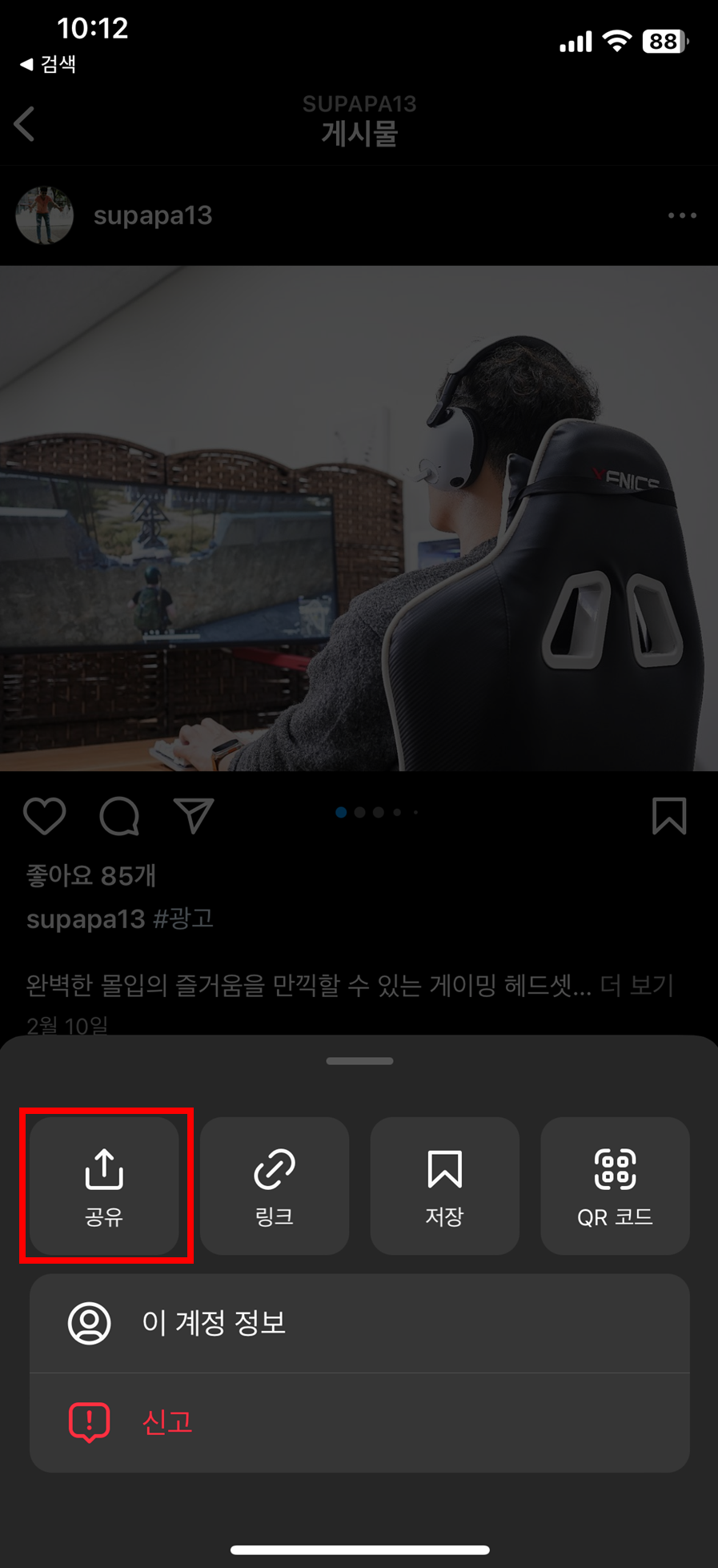Like the post with the heart icon
718x1568 pixels.
click(x=44, y=816)
